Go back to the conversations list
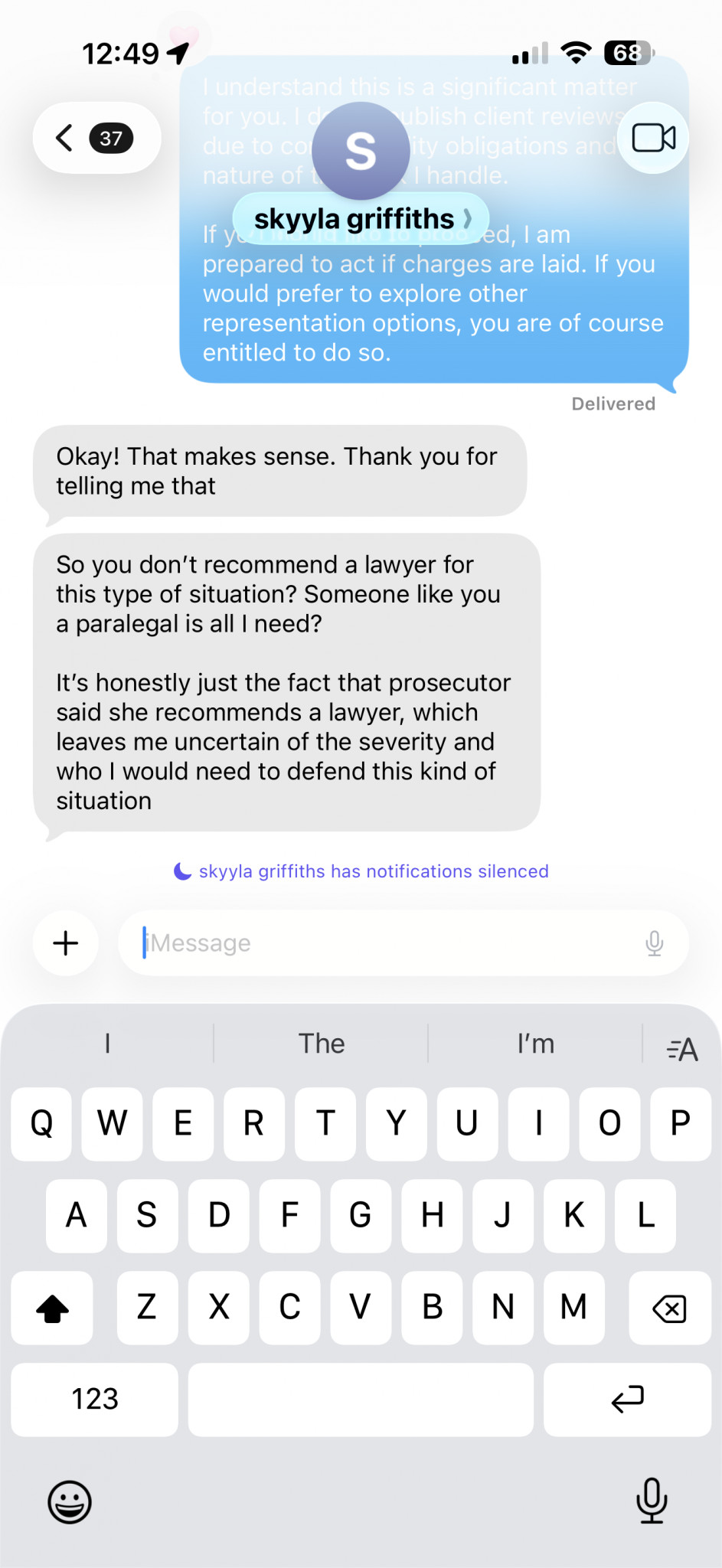Viewport: 722px width, 1568px height. pyautogui.click(x=95, y=138)
